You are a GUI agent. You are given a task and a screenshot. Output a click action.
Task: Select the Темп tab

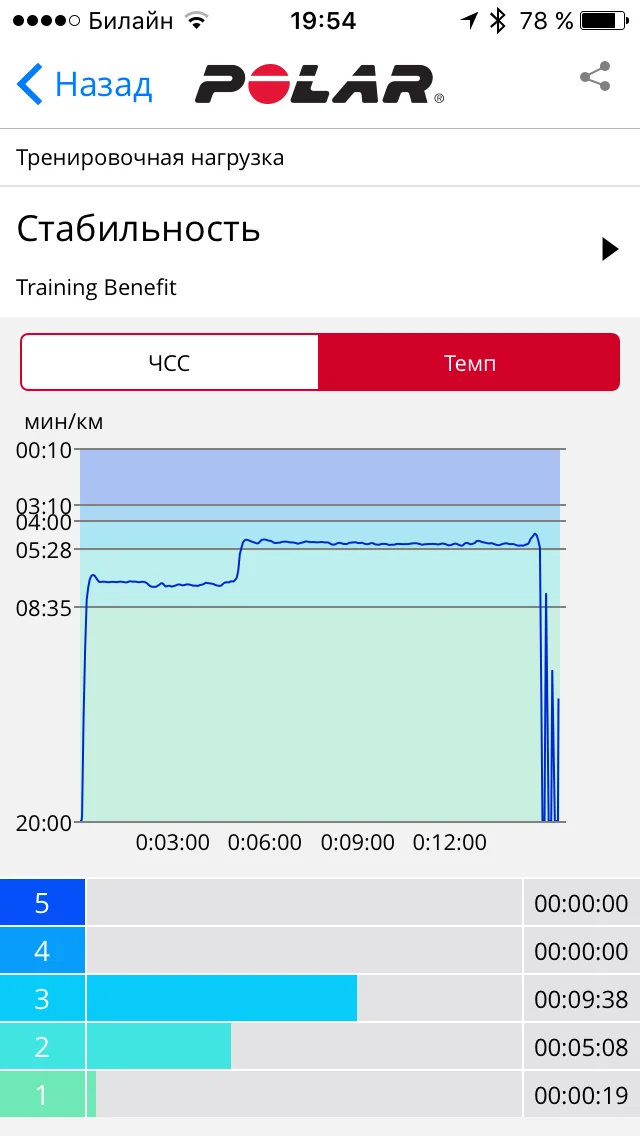point(469,362)
